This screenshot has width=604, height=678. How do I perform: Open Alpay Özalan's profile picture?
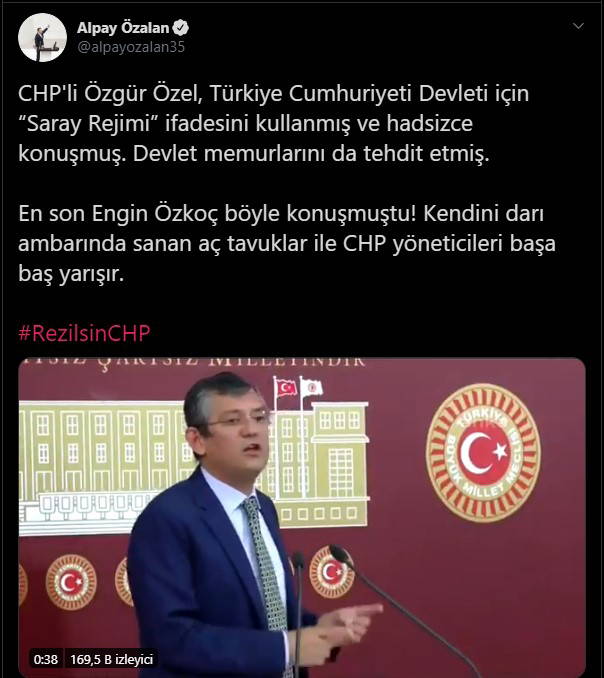[x=41, y=37]
